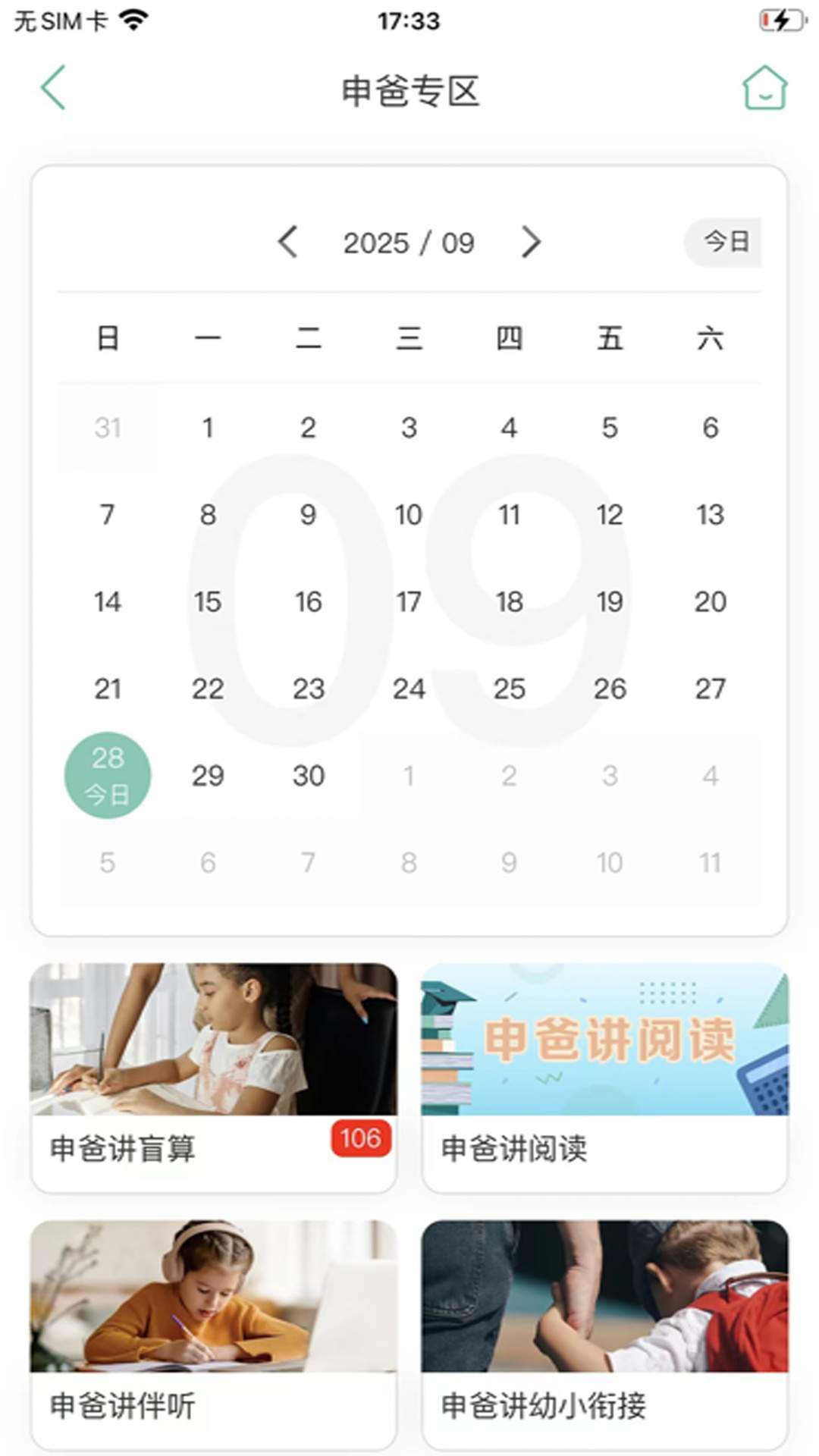This screenshot has height=1456, width=819.
Task: Open the home icon in the header
Action: (764, 88)
